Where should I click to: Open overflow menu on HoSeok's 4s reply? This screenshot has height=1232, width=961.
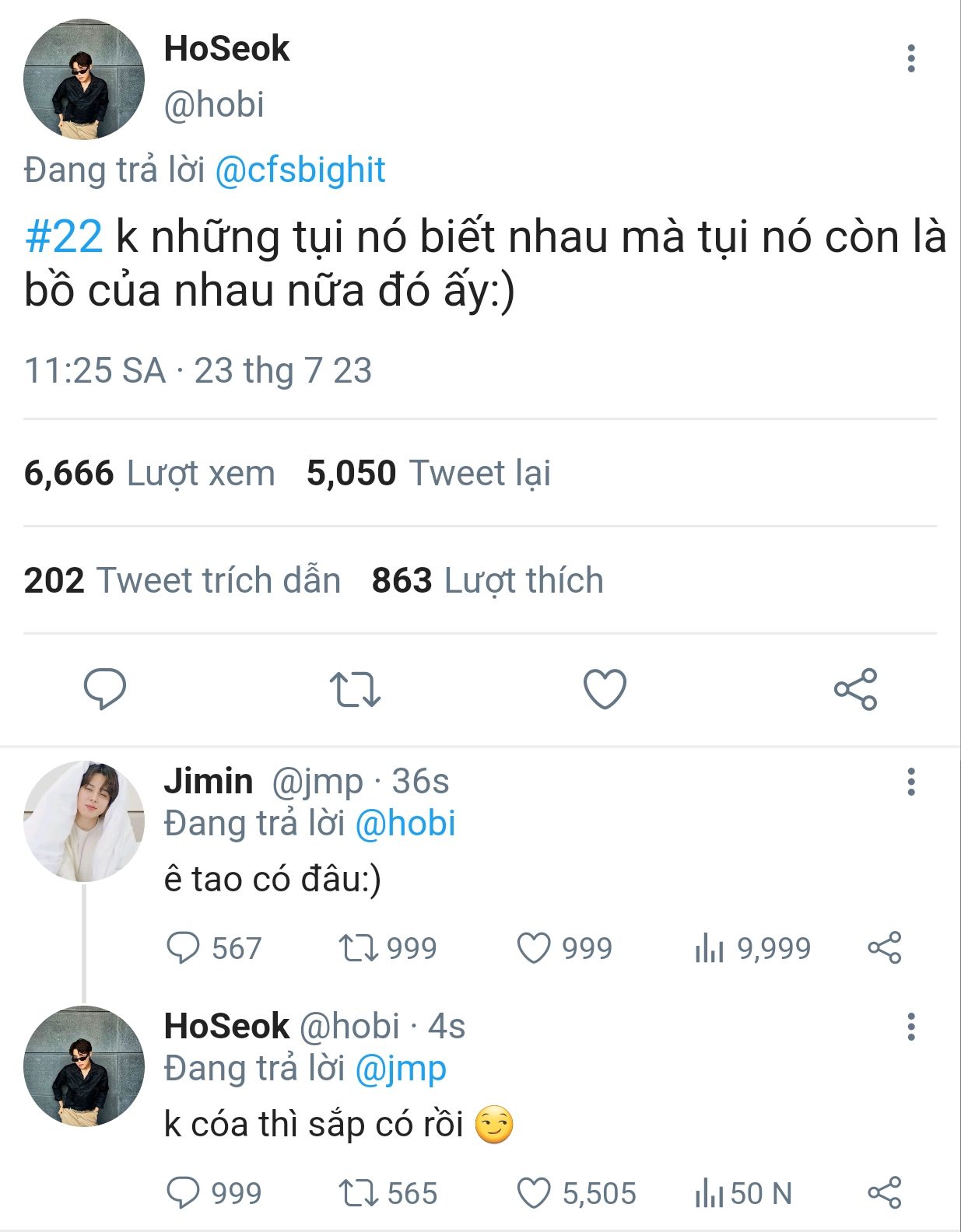[910, 1027]
